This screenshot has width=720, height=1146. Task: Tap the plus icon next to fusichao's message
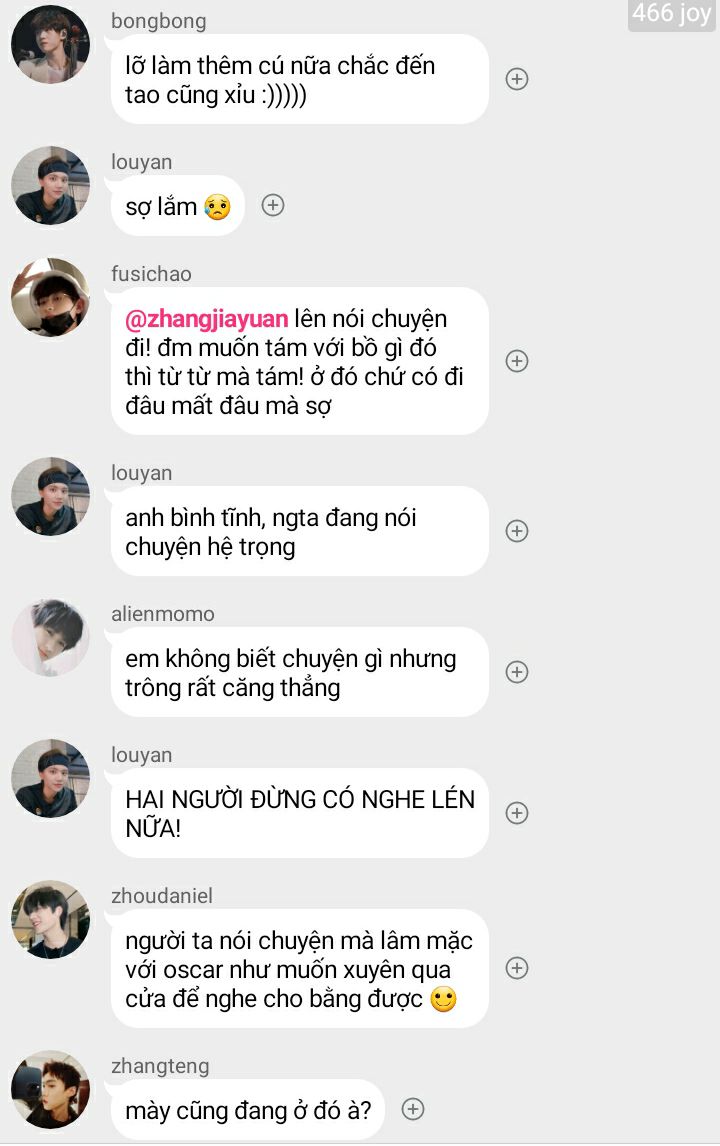[517, 361]
